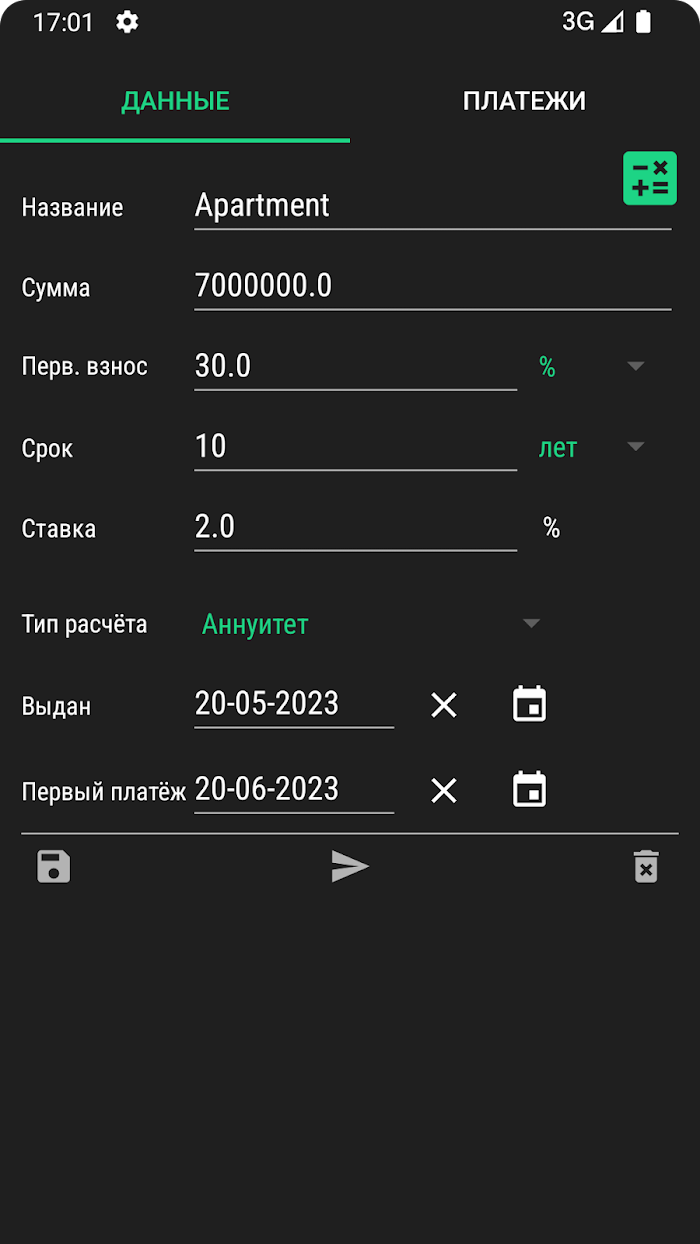Open calendar picker for Первый платёж
Screen dimensions: 700x1244
[529, 791]
